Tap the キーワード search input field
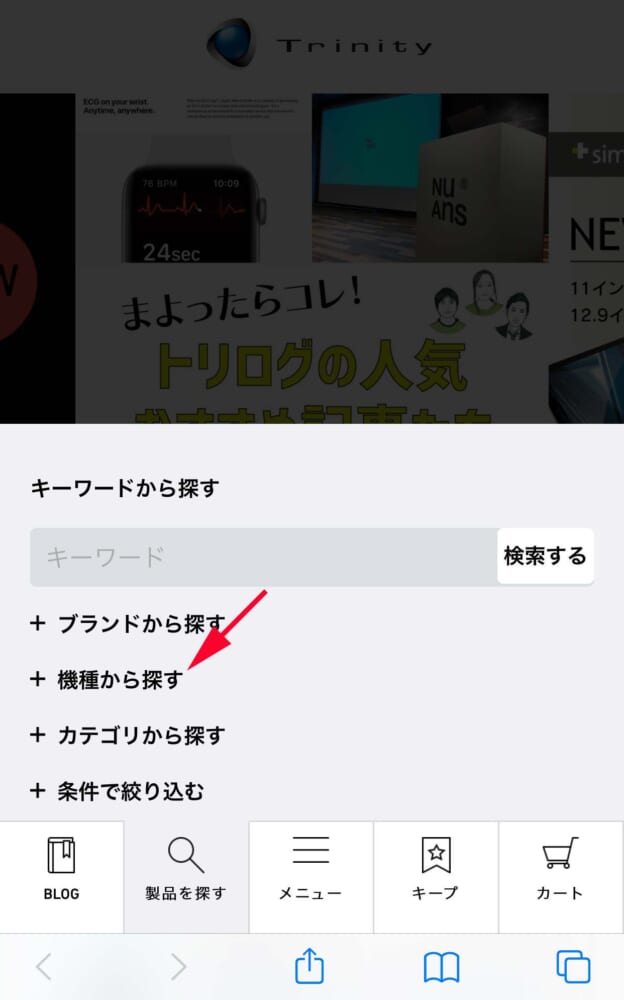The image size is (624, 1000). 263,557
